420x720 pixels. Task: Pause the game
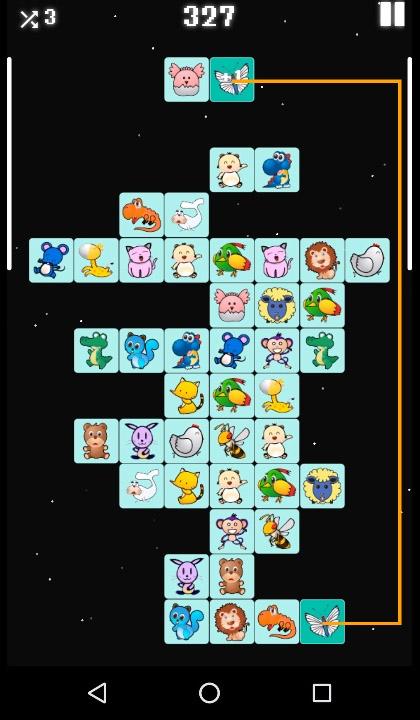392,14
